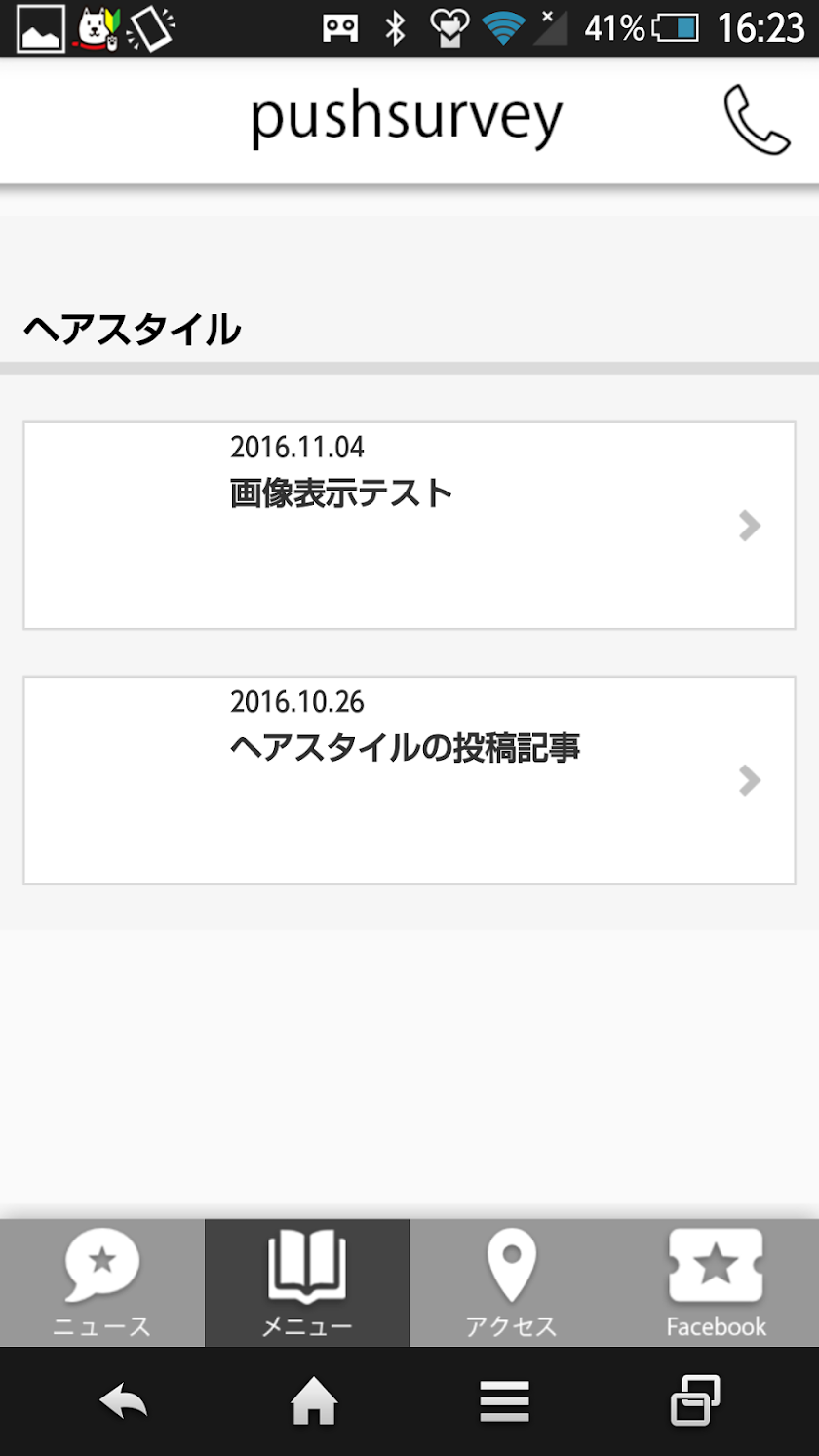Open the 画像表示テスト article
Screen dimensions: 819x1456
click(409, 526)
